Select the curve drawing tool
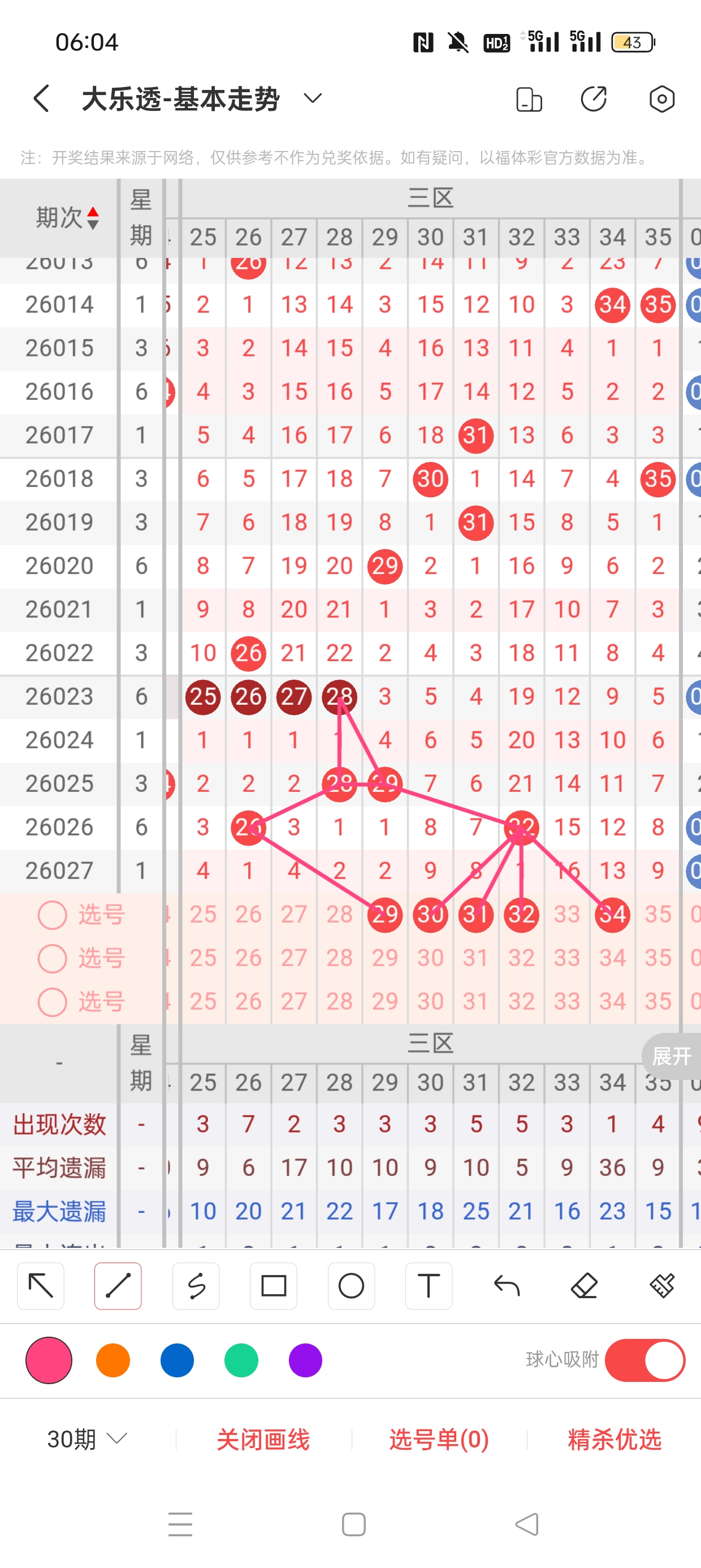Image resolution: width=701 pixels, height=1568 pixels. tap(196, 1286)
